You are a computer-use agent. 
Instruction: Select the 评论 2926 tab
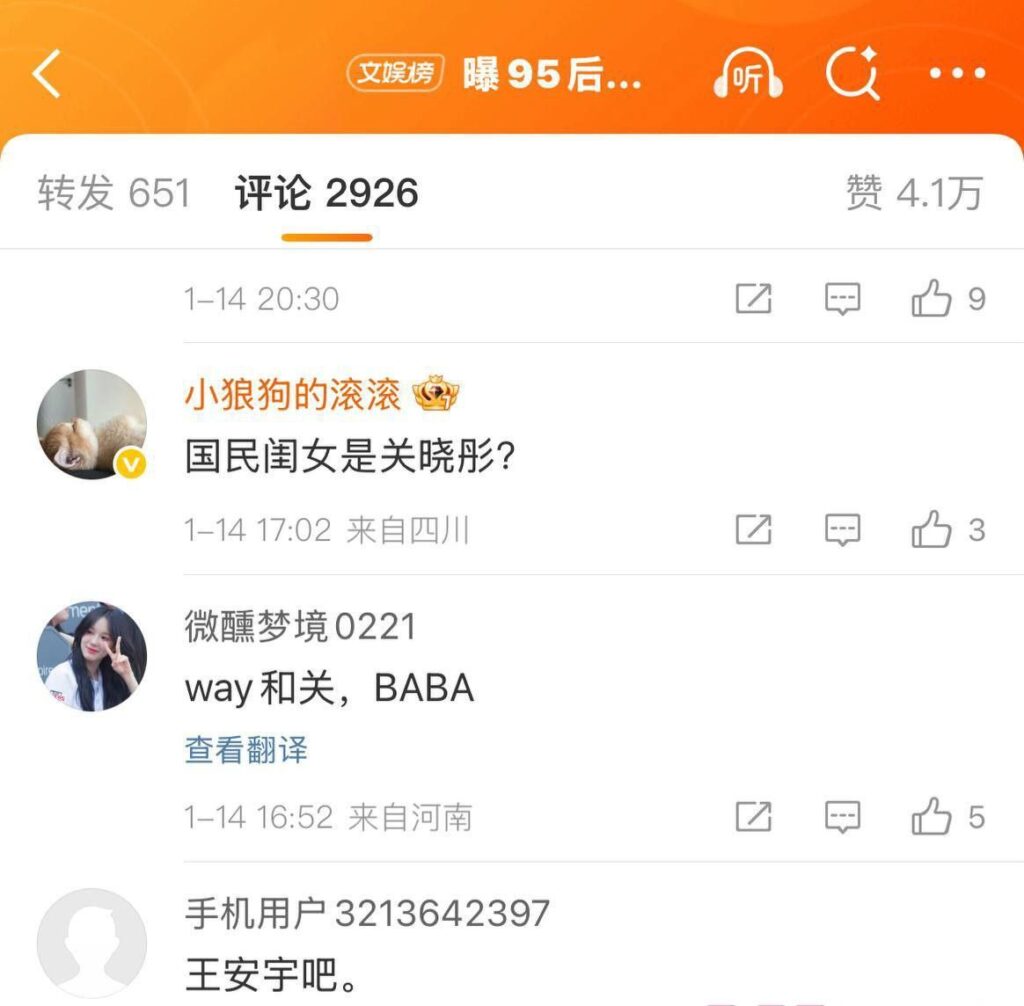coord(326,193)
